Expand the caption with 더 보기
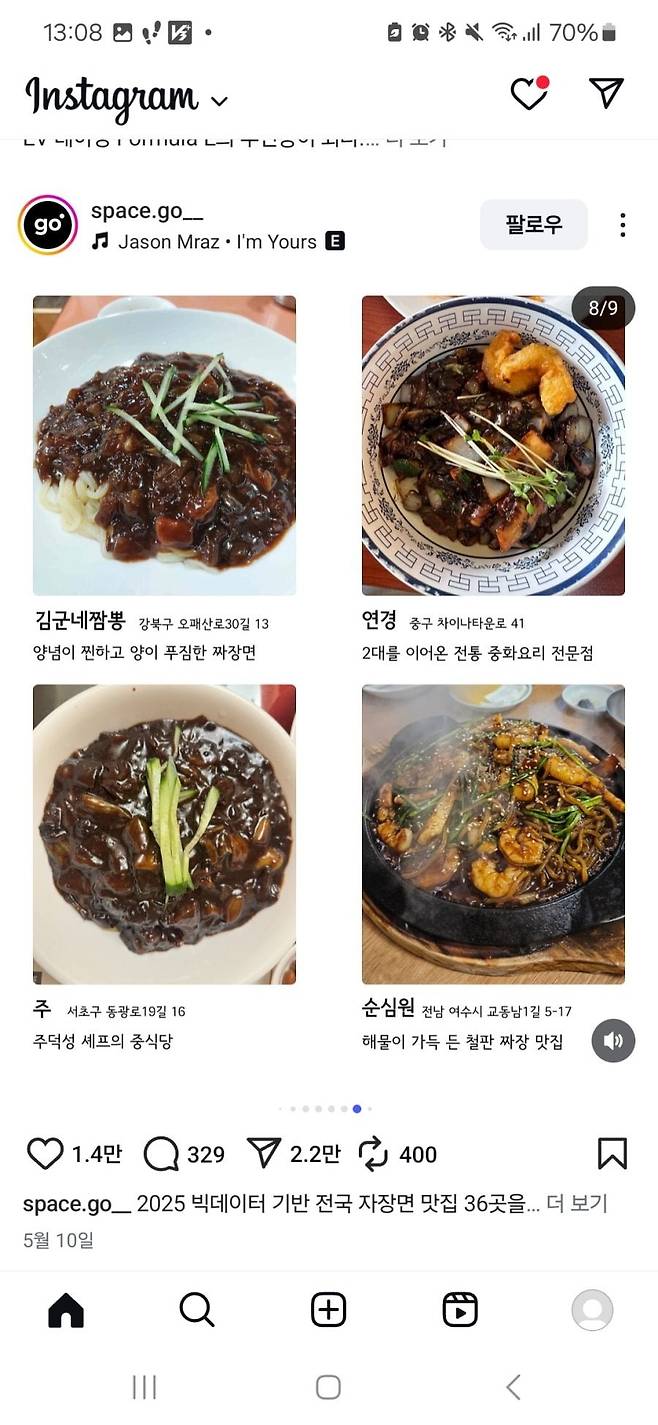The height and width of the screenshot is (1425, 658). (x=576, y=1203)
